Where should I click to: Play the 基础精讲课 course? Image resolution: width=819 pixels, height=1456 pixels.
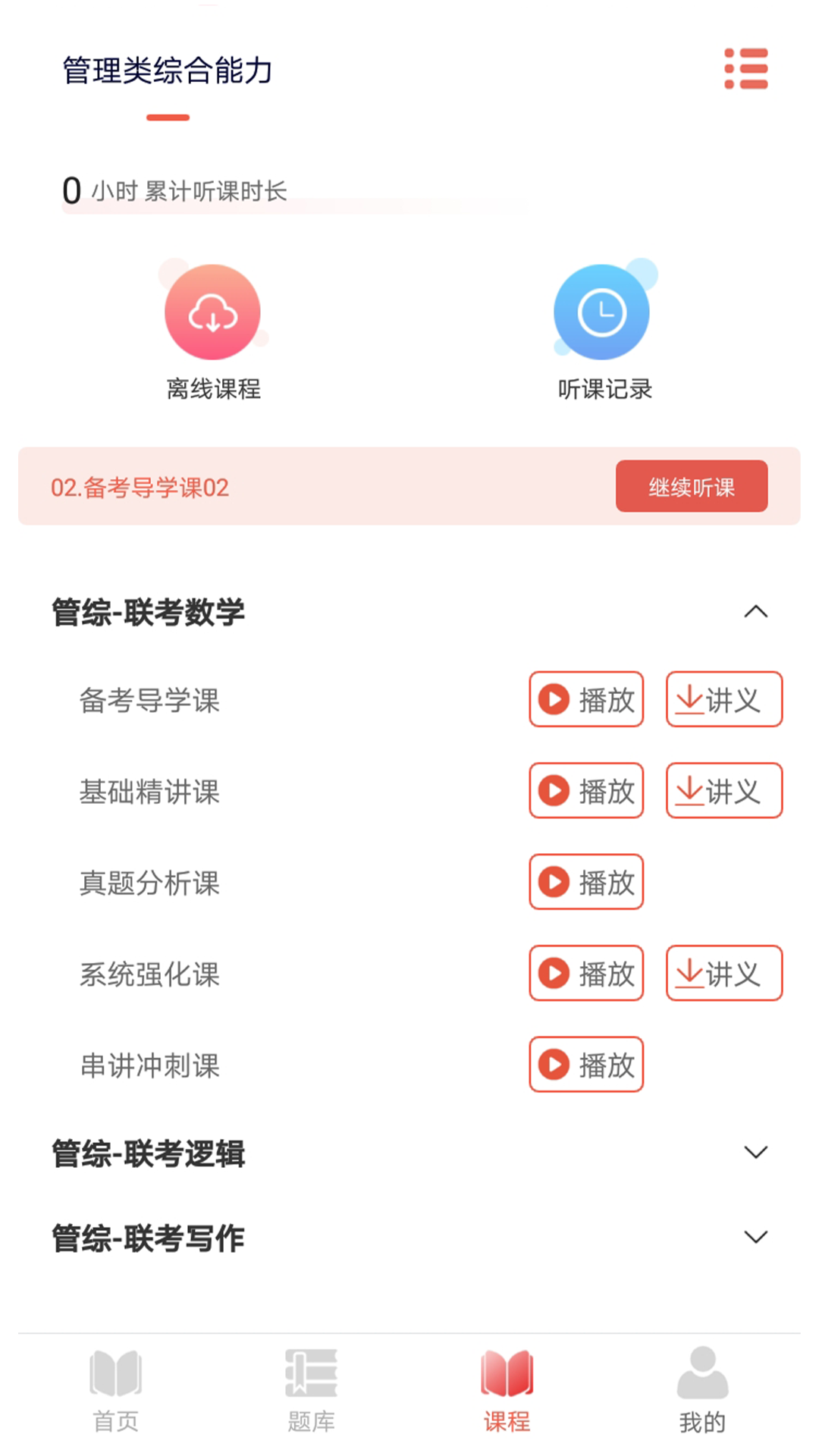(586, 790)
